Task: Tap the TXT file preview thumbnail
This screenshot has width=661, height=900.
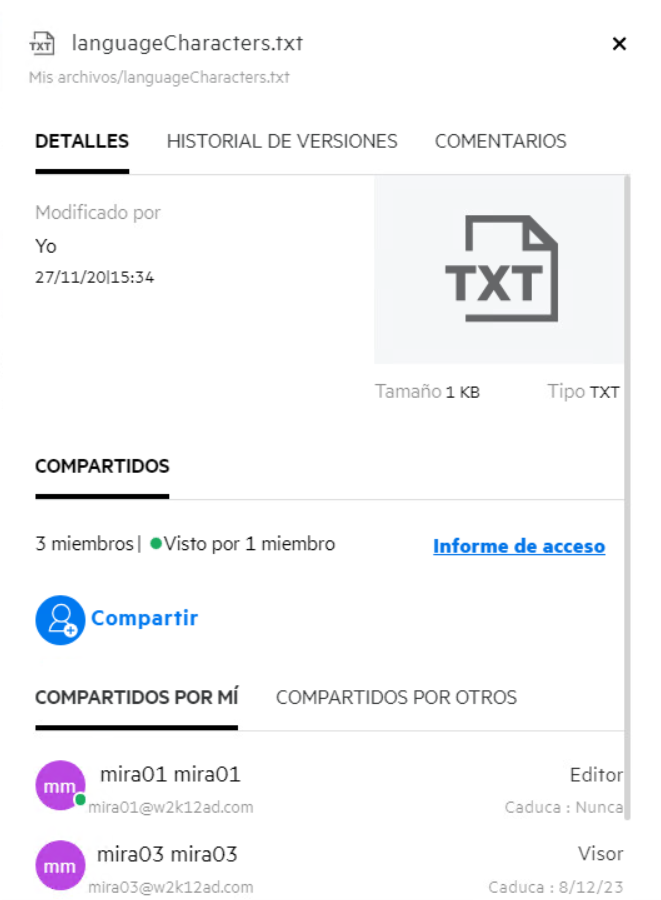Action: pos(499,270)
